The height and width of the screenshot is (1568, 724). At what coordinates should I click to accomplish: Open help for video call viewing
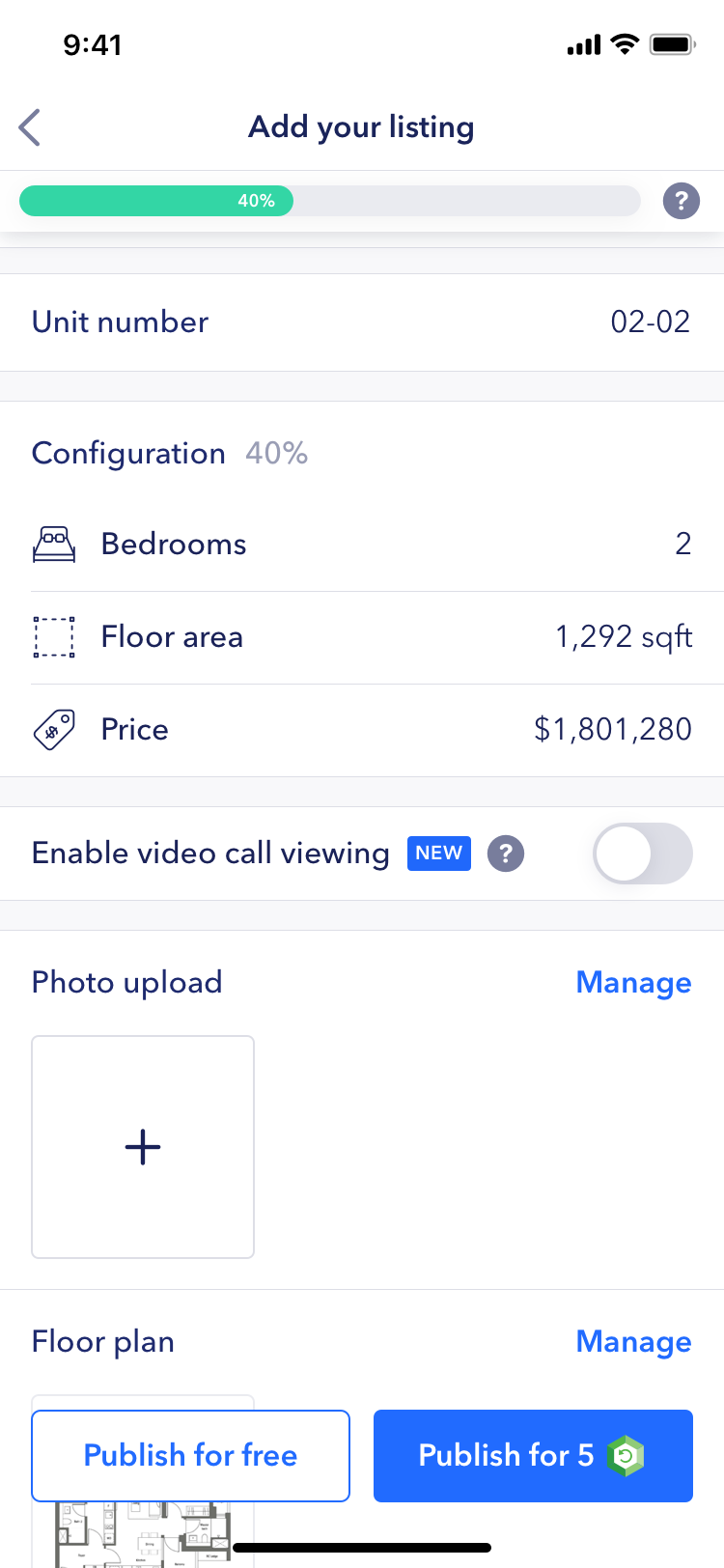[506, 854]
